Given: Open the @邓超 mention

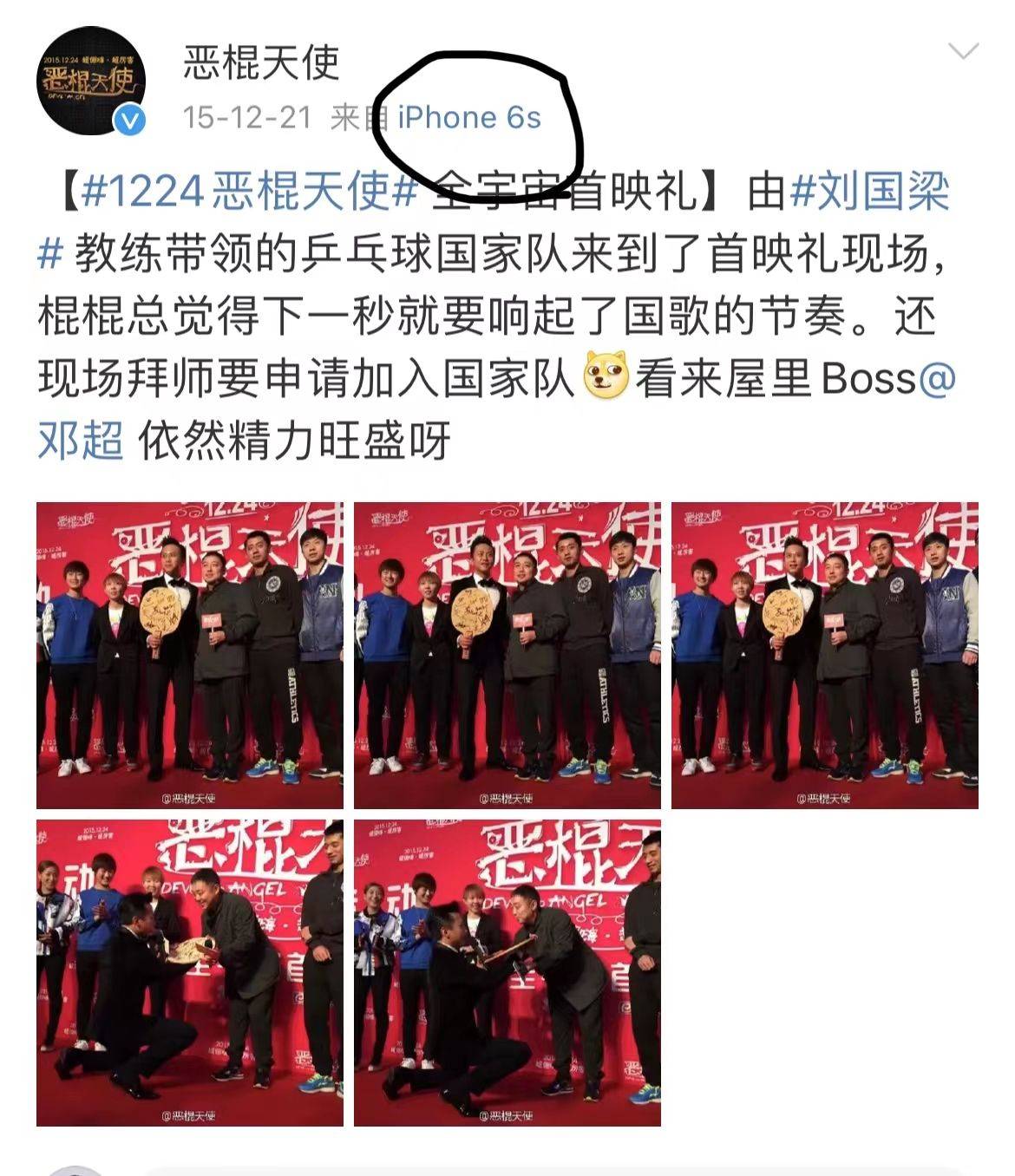Looking at the screenshot, I should [x=80, y=441].
